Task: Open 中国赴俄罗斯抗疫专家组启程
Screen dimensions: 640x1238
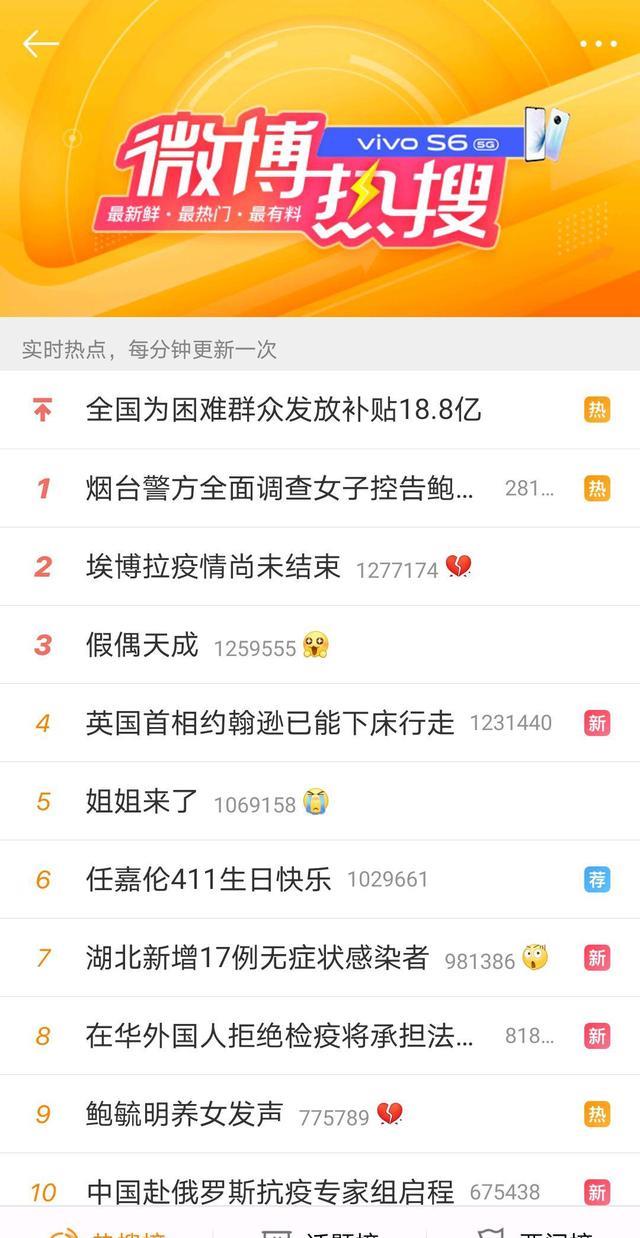Action: pyautogui.click(x=270, y=1192)
